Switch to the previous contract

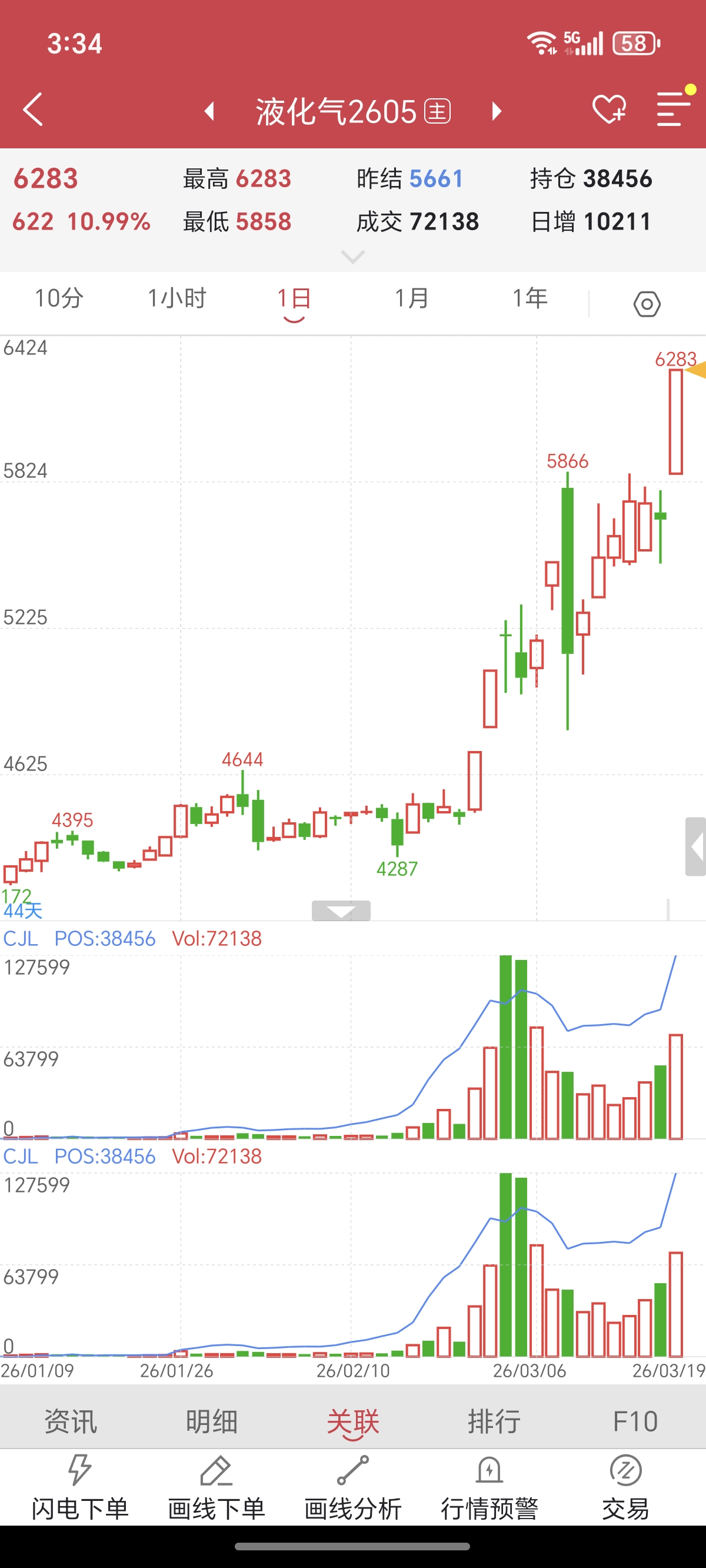pyautogui.click(x=209, y=111)
